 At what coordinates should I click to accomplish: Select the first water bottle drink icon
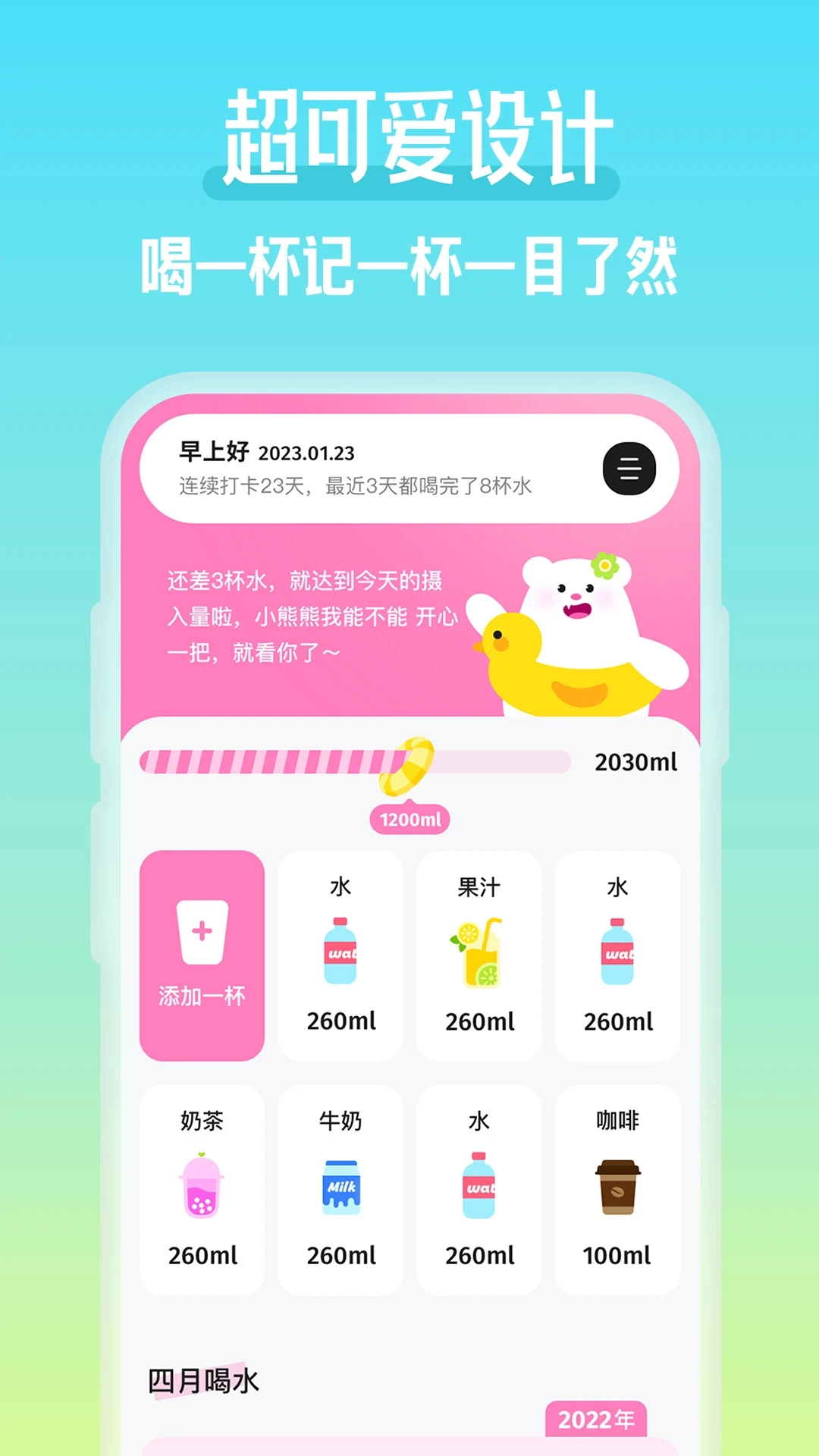click(339, 950)
